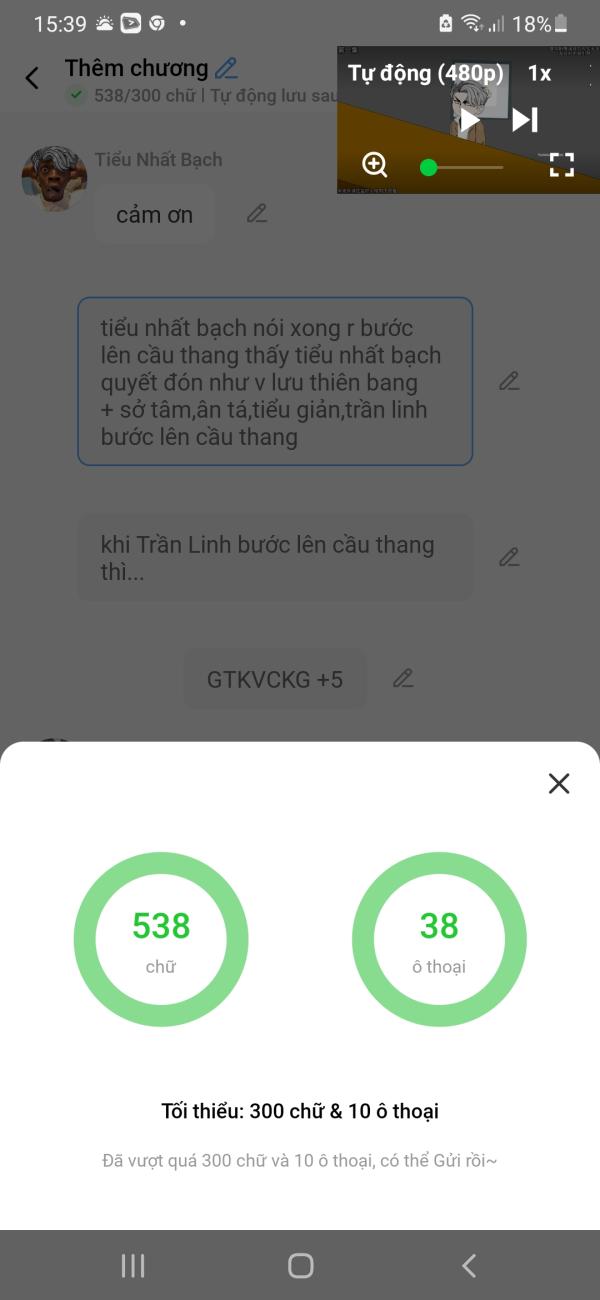Image resolution: width=600 pixels, height=1300 pixels.
Task: Skip to the next video
Action: [525, 120]
